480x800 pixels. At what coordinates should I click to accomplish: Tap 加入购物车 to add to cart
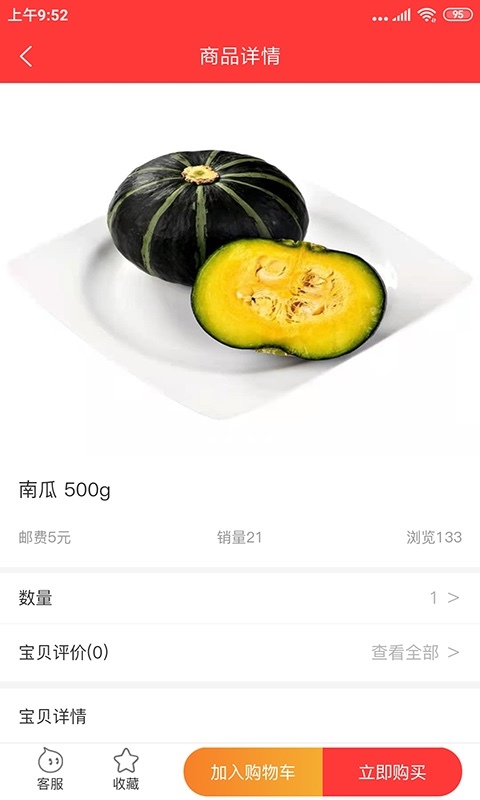click(x=253, y=772)
